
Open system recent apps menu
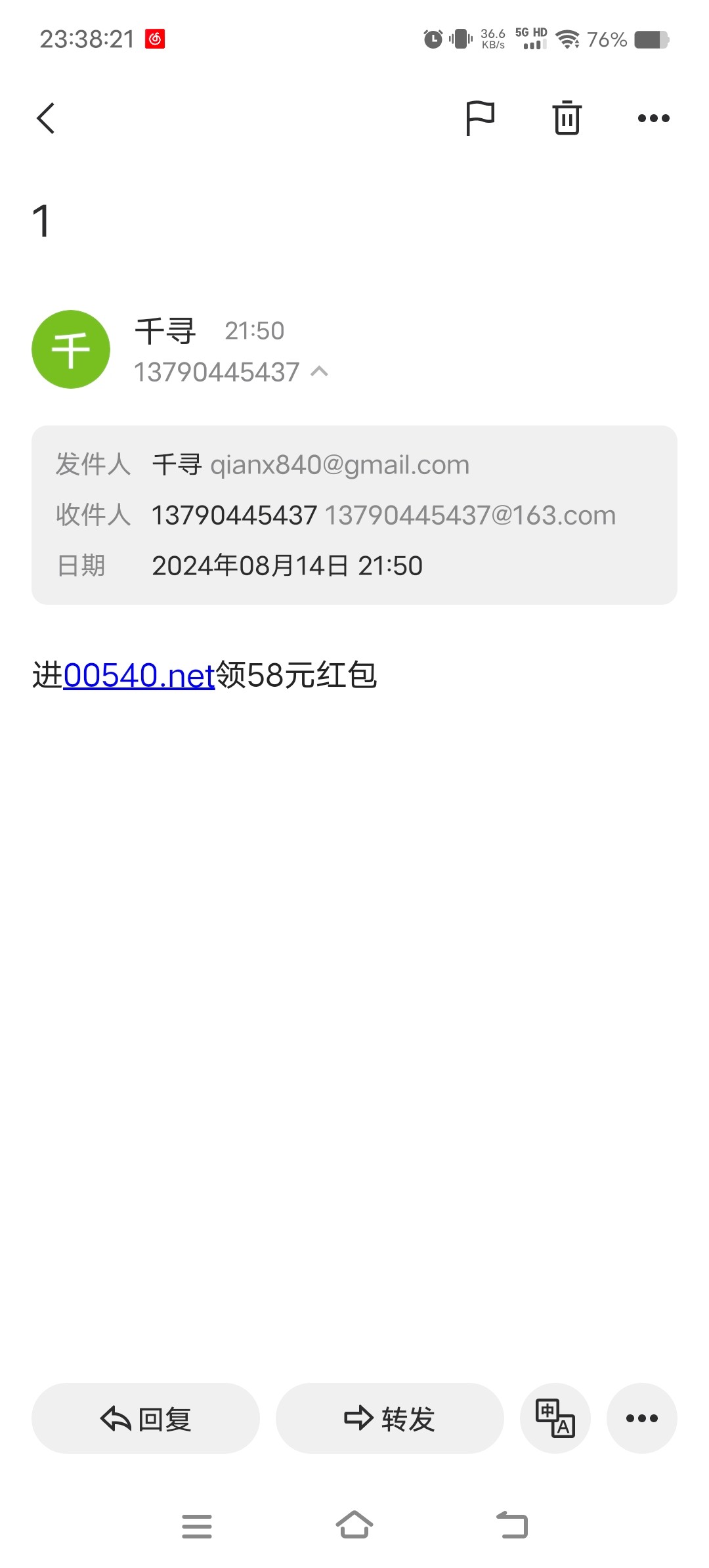coord(197,1526)
